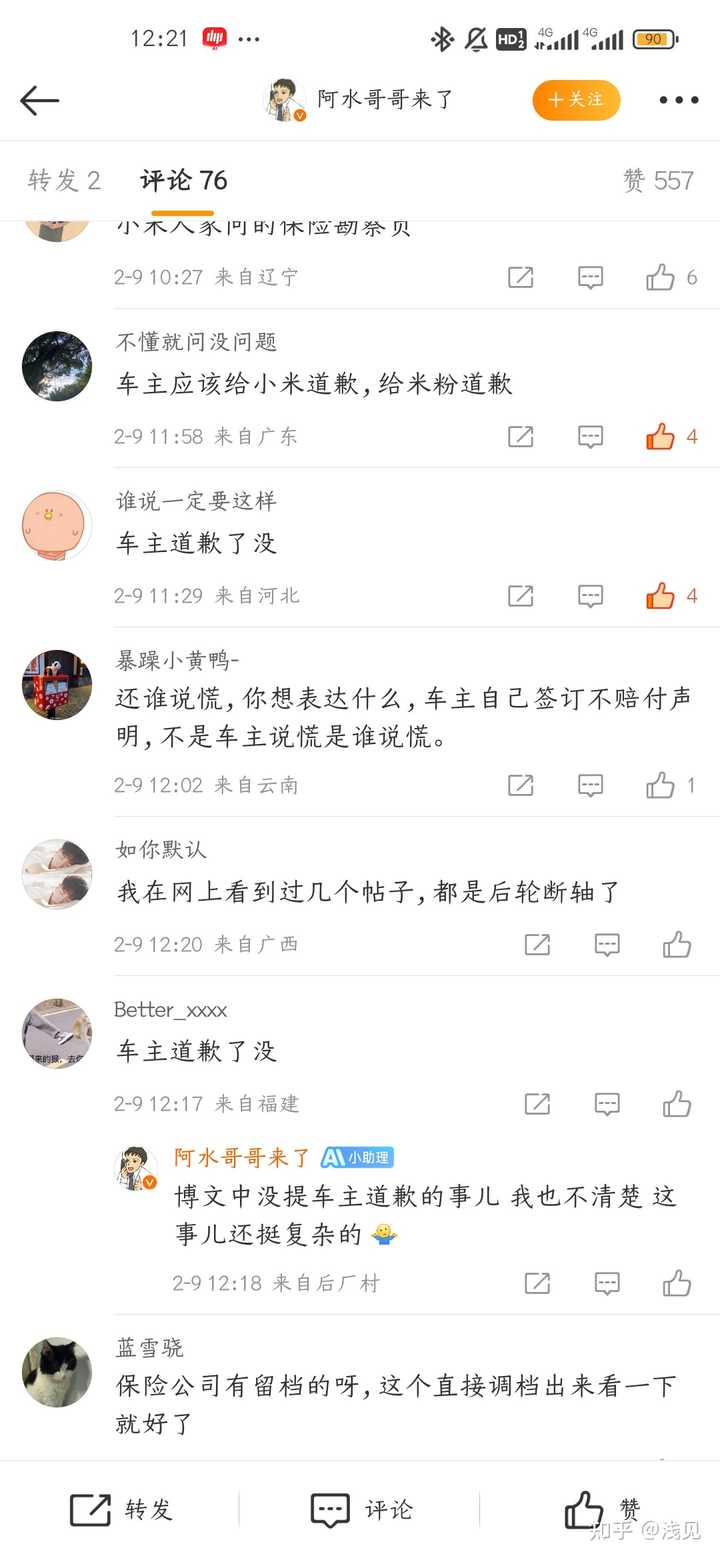The image size is (720, 1560).
Task: Like the comment by 如你默认
Action: 677,944
